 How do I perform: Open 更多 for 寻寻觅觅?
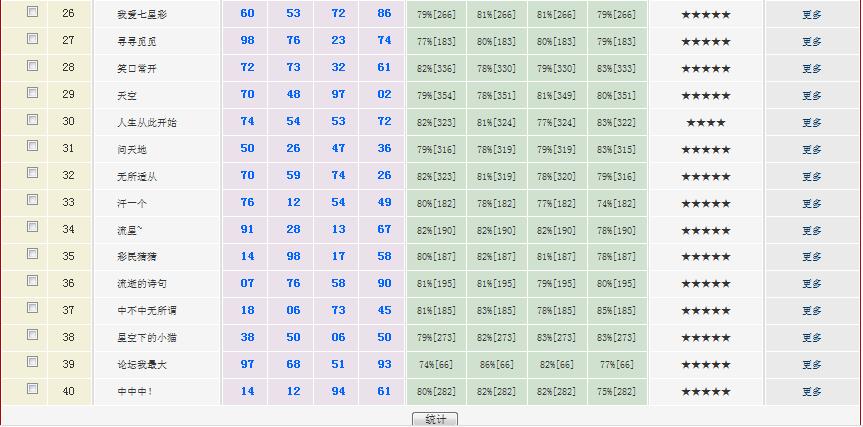pyautogui.click(x=811, y=41)
